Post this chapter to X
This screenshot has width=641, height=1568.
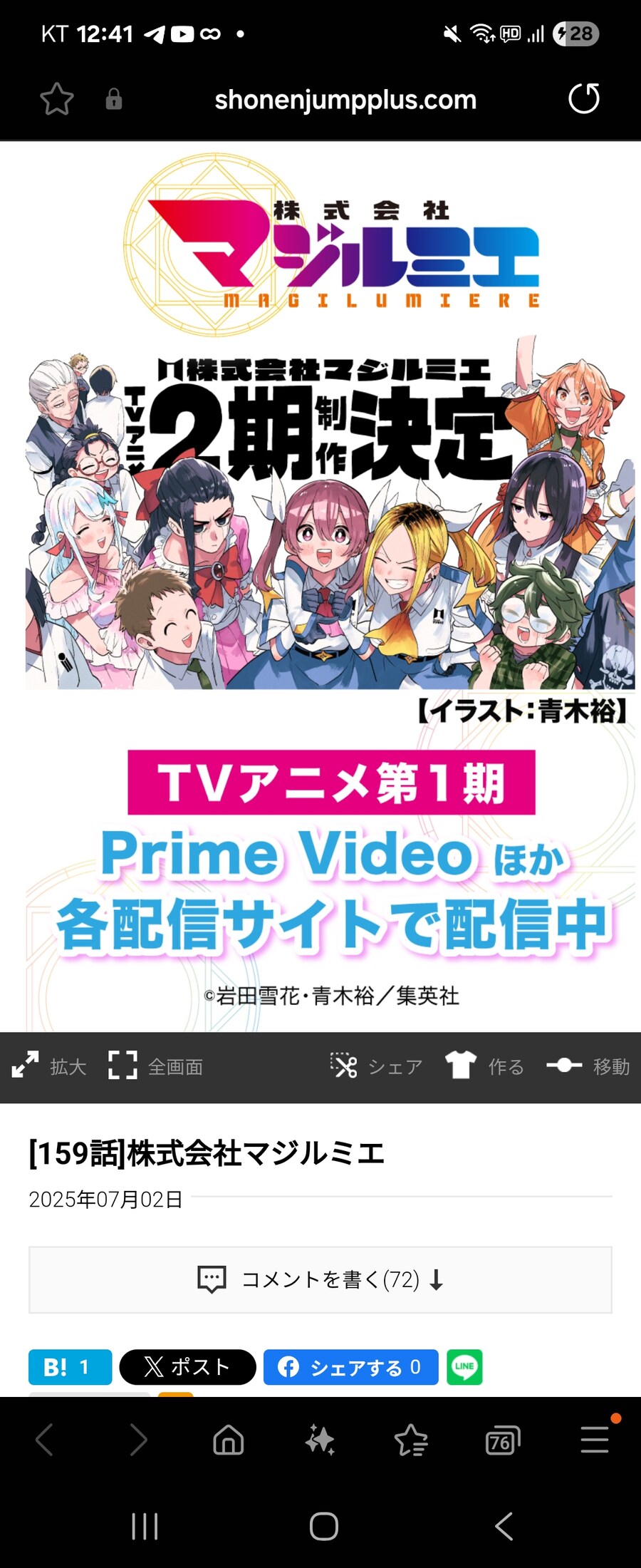coord(187,1367)
